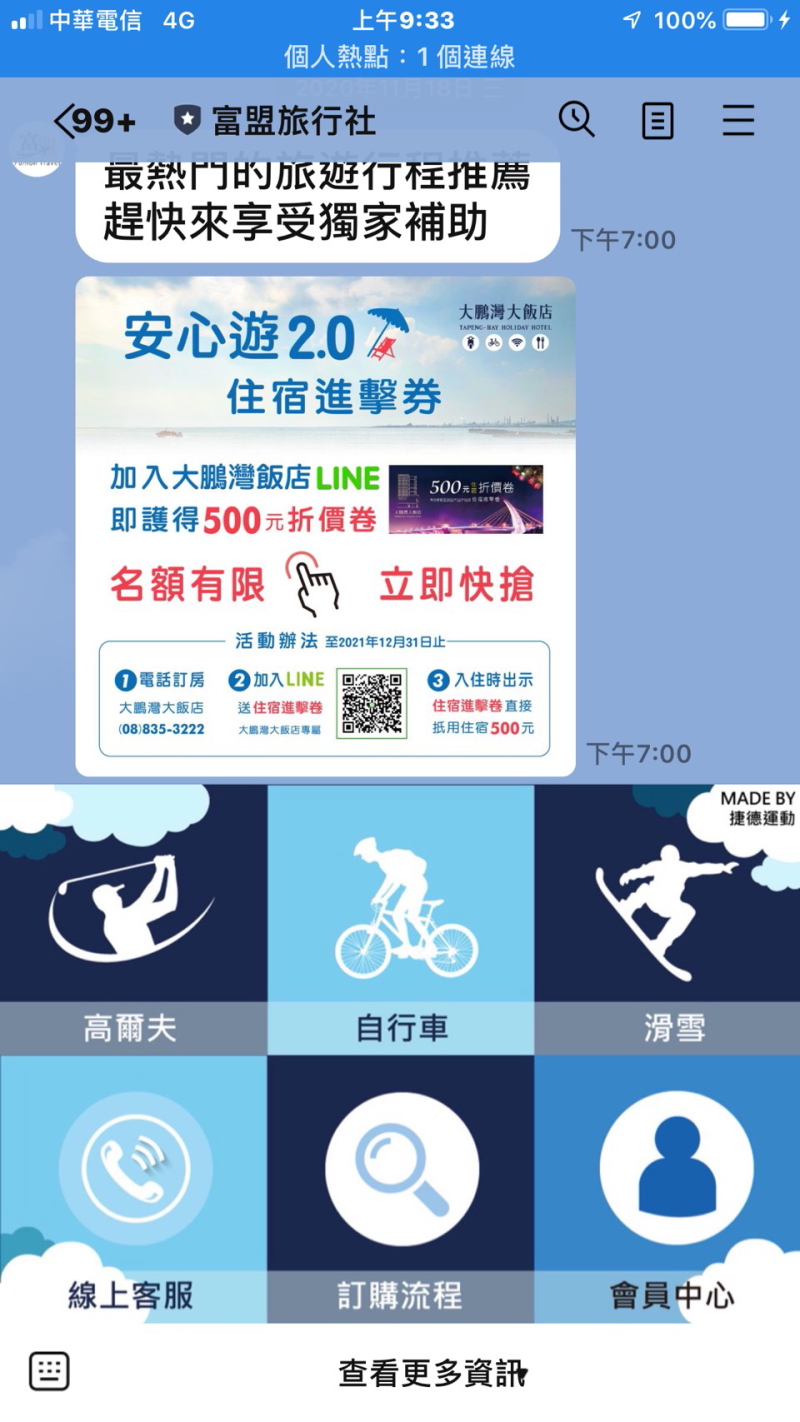Image resolution: width=800 pixels, height=1422 pixels.
Task: Go back to the chat list
Action: pos(95,121)
